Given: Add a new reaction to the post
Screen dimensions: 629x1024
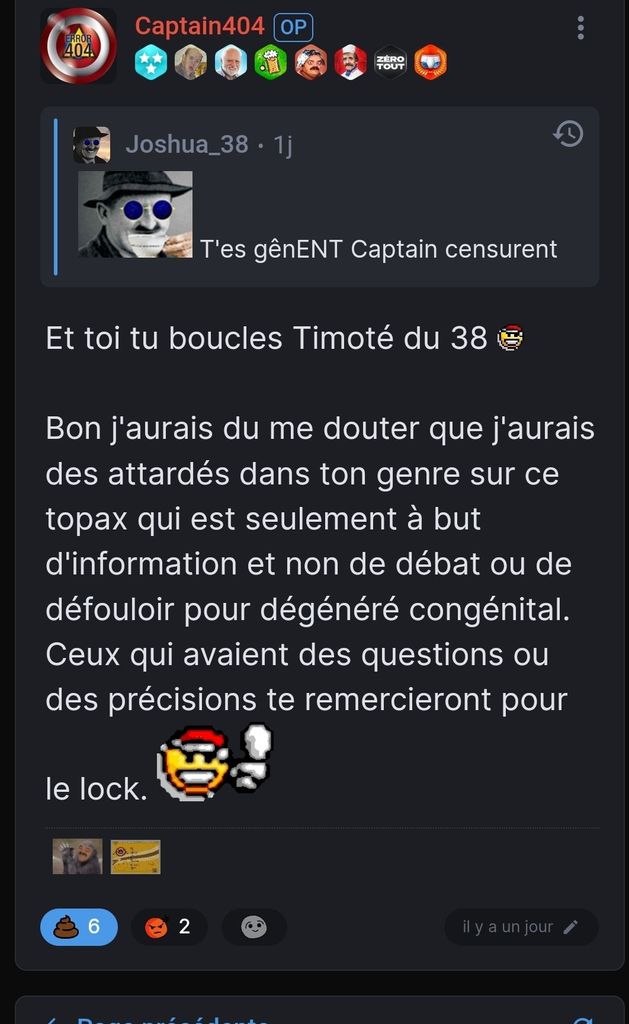Looking at the screenshot, I should [254, 927].
